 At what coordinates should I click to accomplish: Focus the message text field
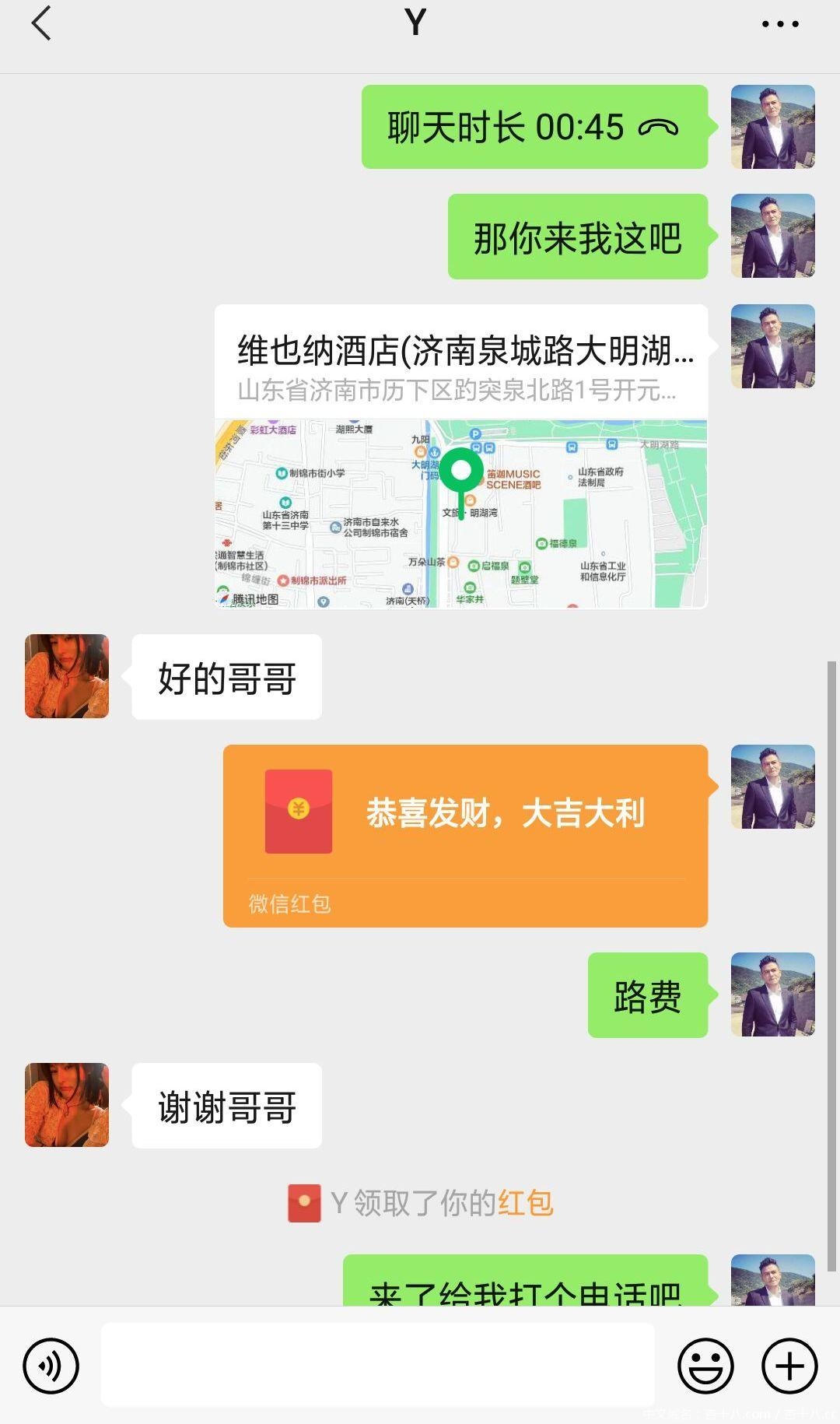click(377, 1366)
